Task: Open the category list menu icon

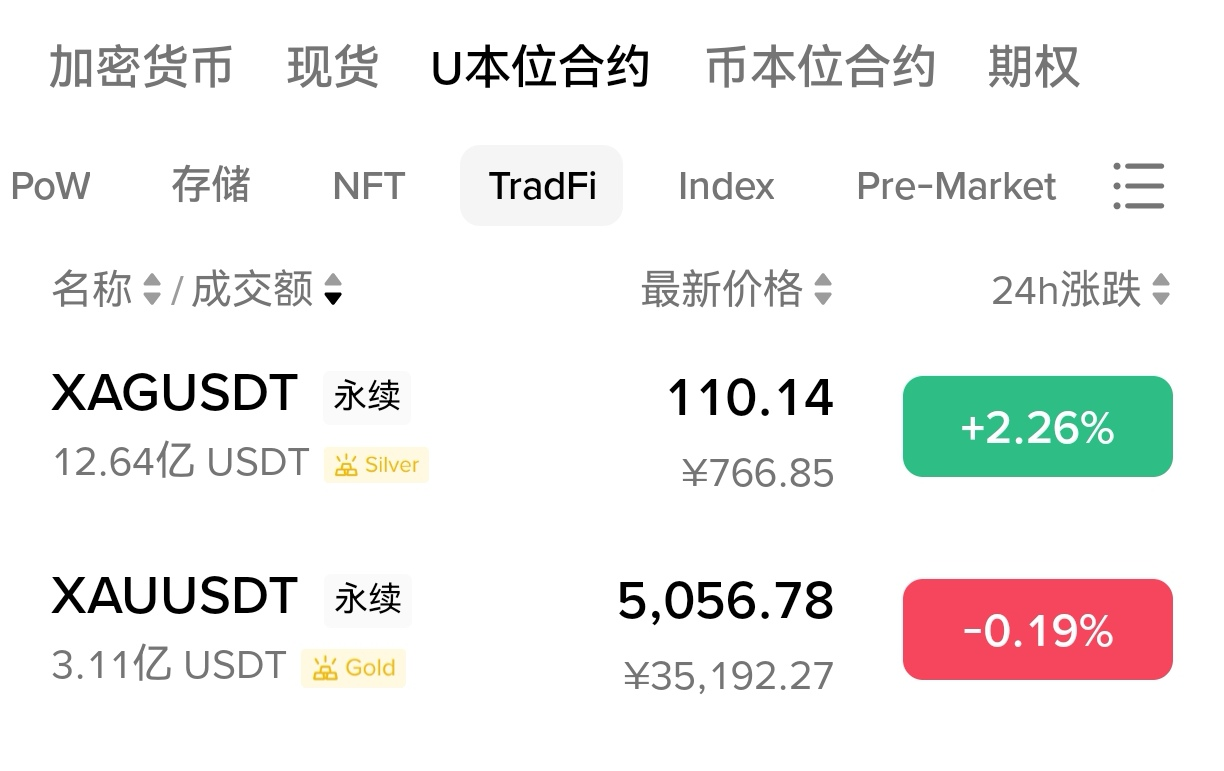Action: [x=1139, y=186]
